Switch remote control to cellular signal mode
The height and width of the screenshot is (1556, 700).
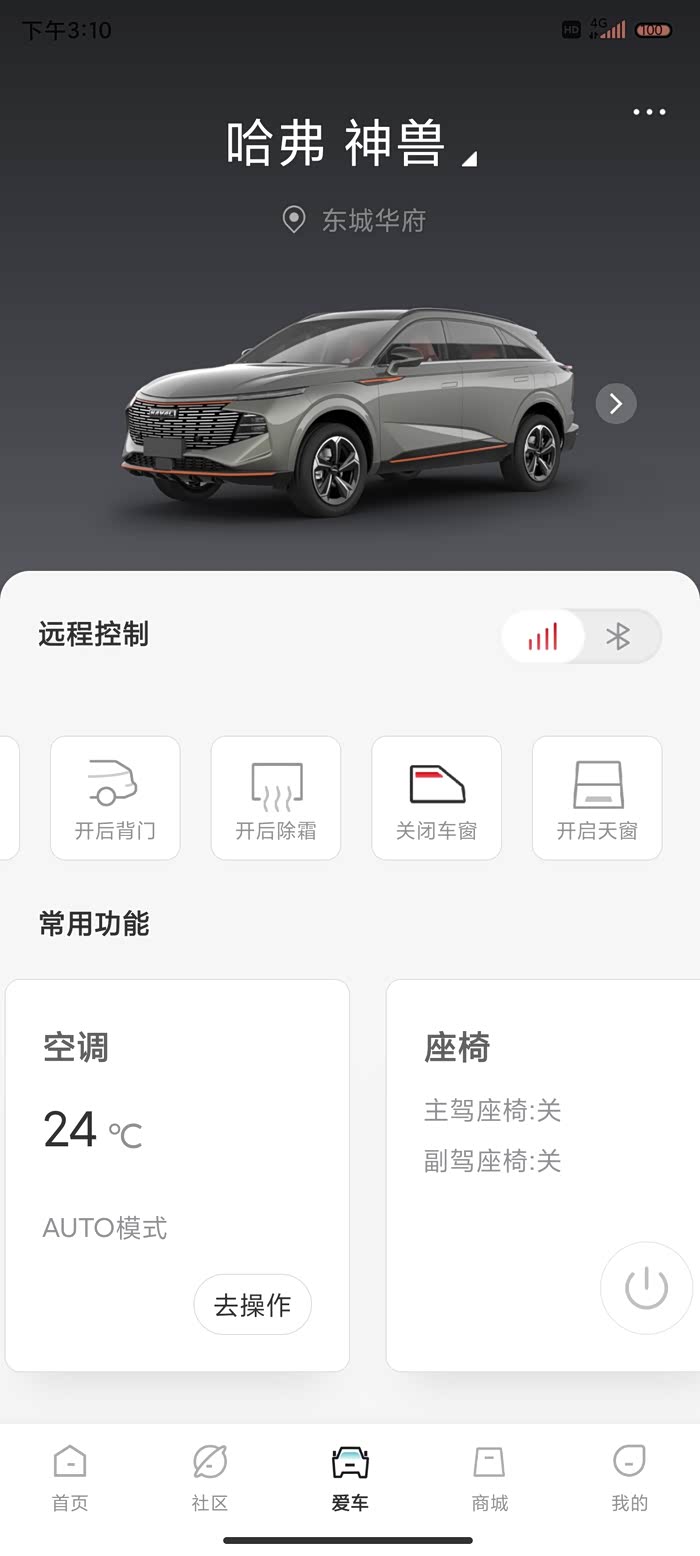click(543, 636)
